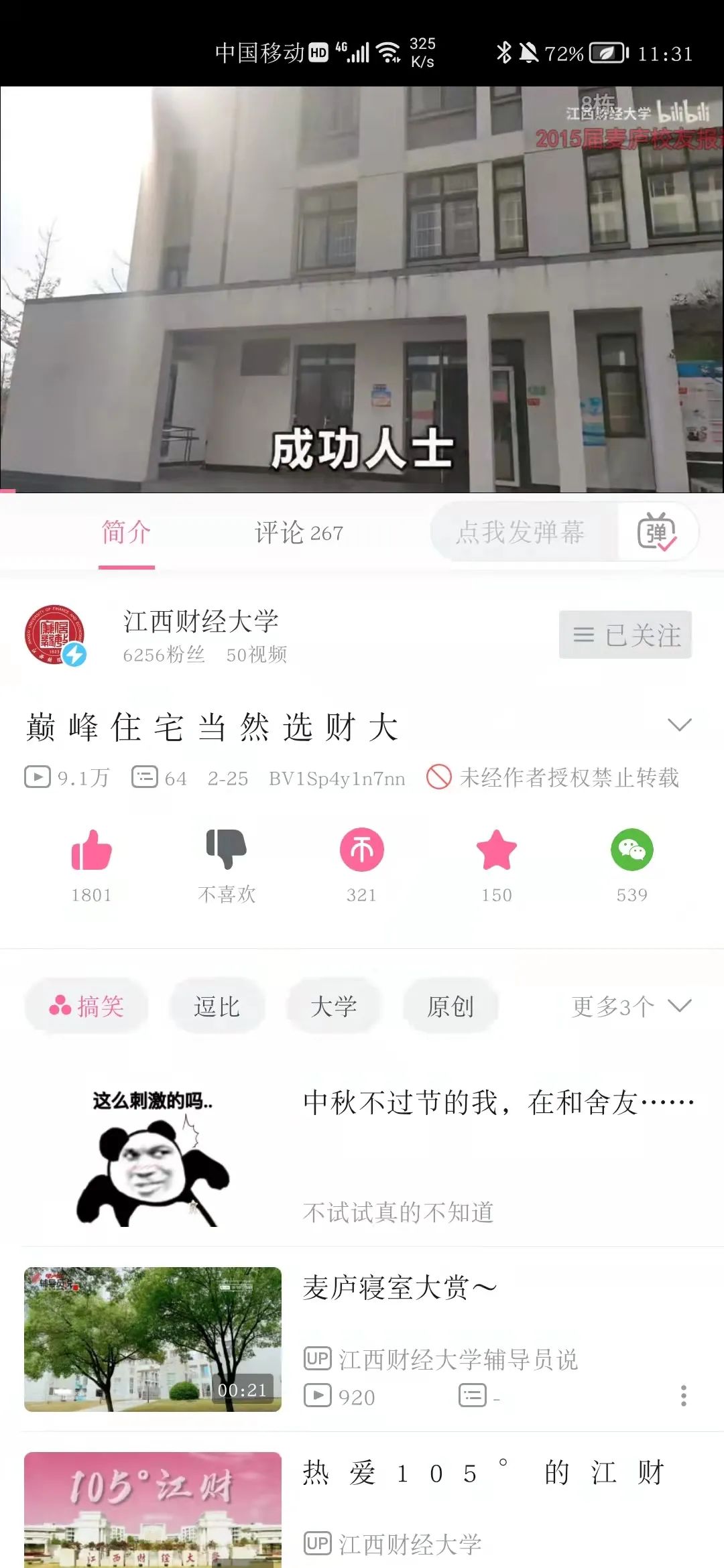This screenshot has height=1568, width=724.
Task: Open the 大学 tag chip
Action: click(x=333, y=1006)
